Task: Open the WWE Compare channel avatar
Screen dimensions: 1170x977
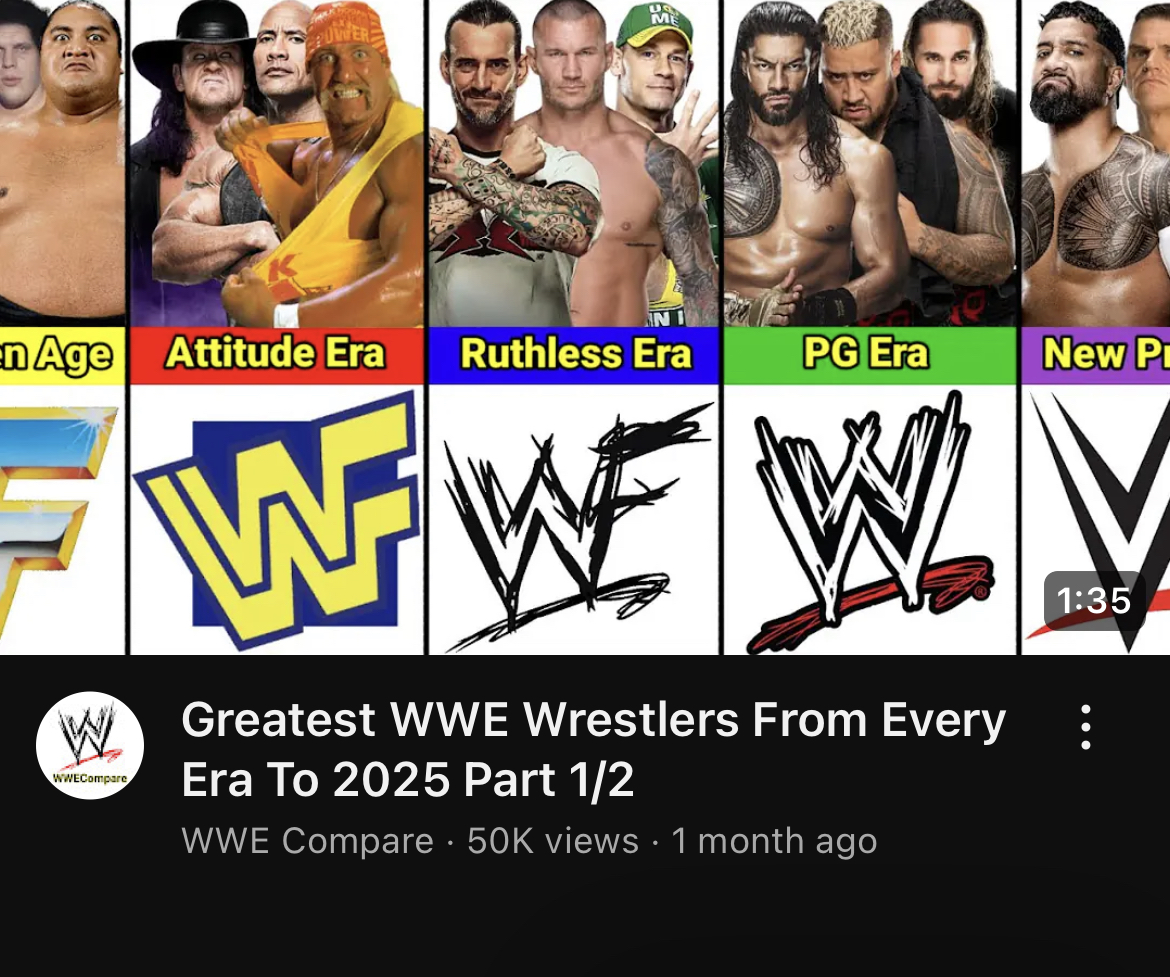Action: point(90,745)
